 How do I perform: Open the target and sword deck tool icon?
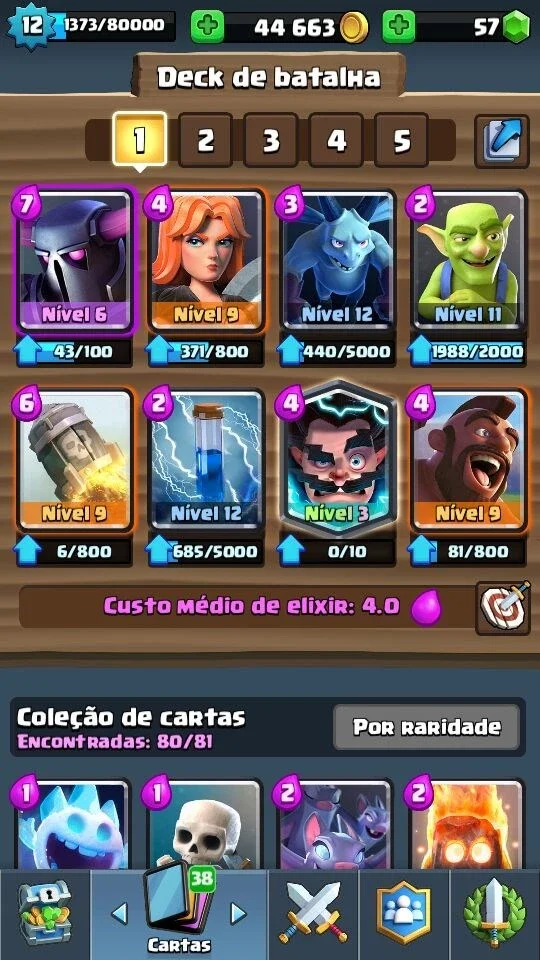tap(503, 607)
